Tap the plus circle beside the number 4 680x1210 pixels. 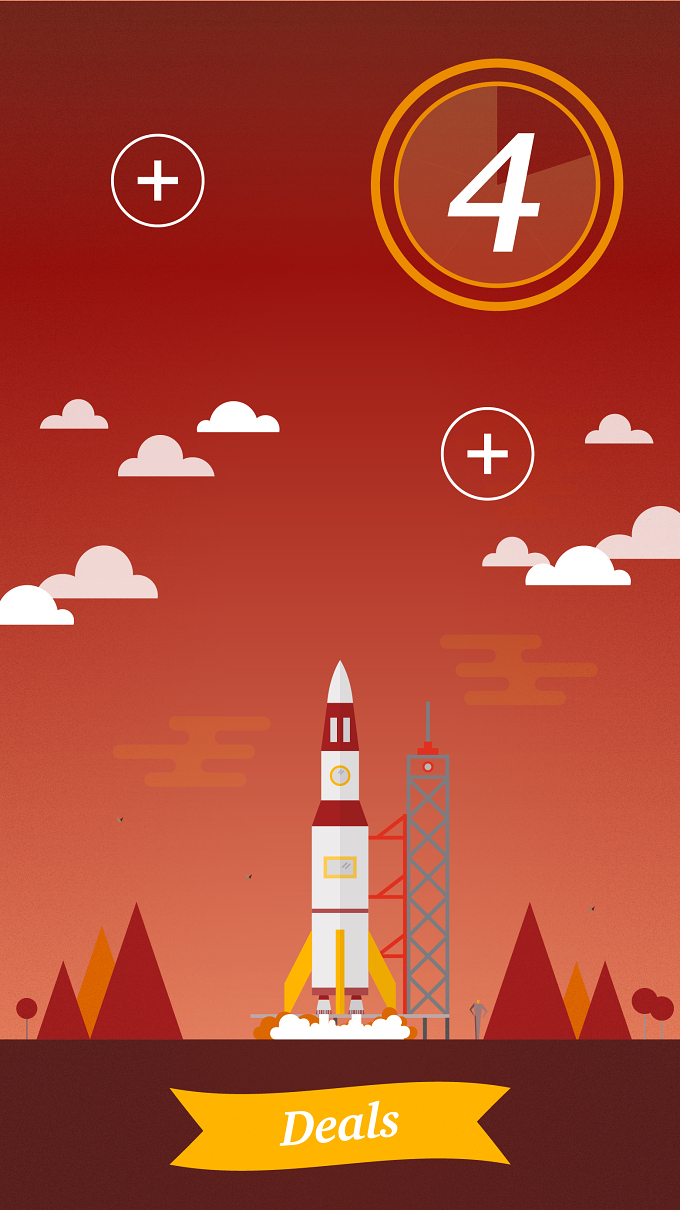(x=158, y=181)
